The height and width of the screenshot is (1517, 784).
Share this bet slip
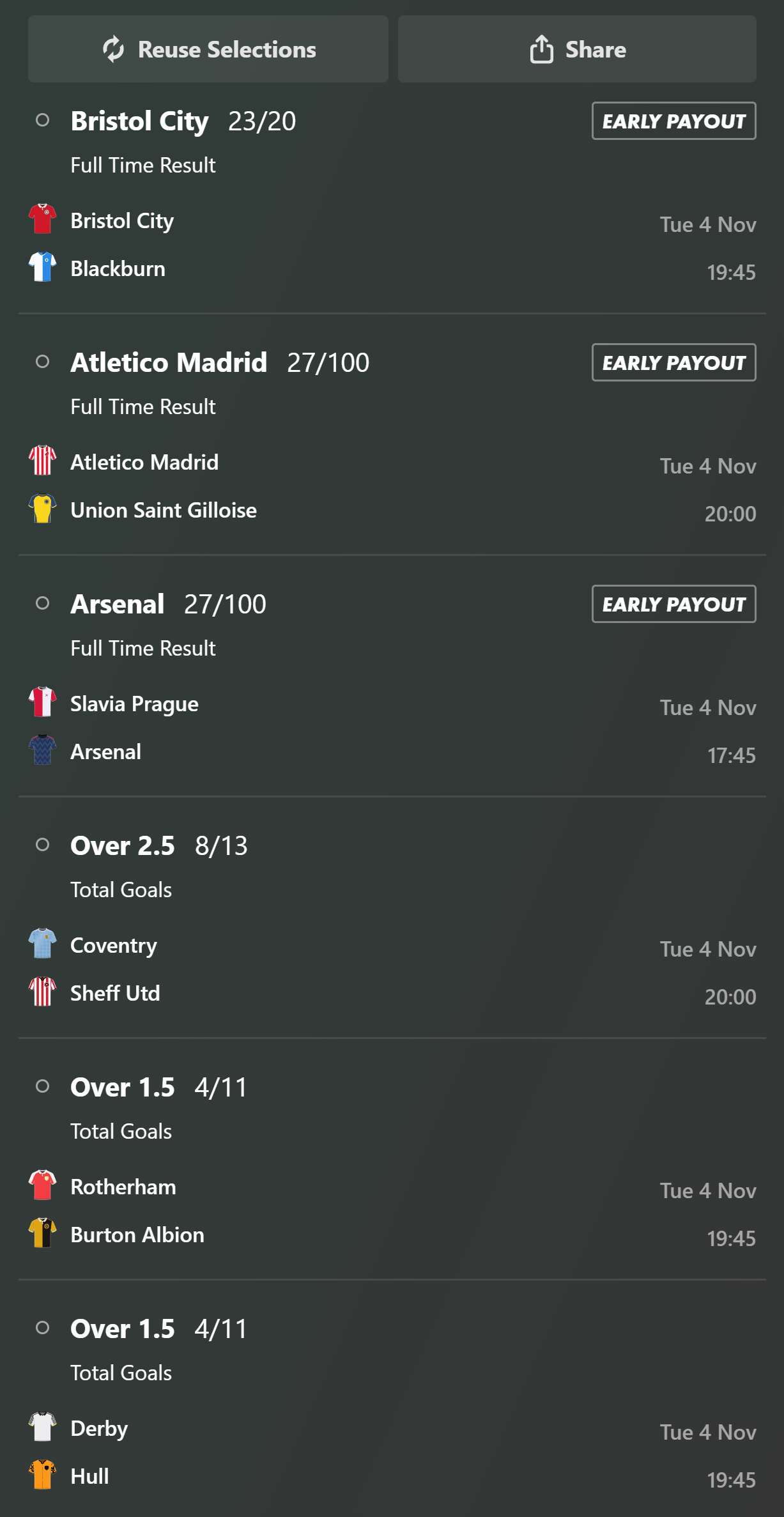coord(577,49)
